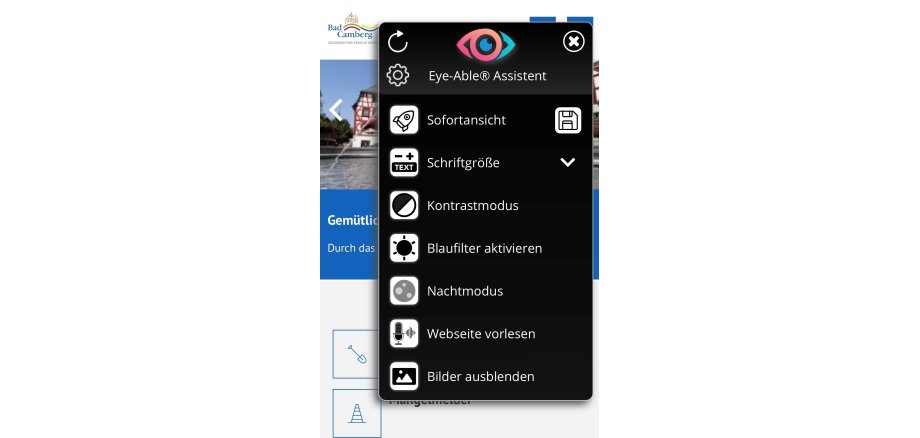Start Webseite vorlesen

(481, 334)
